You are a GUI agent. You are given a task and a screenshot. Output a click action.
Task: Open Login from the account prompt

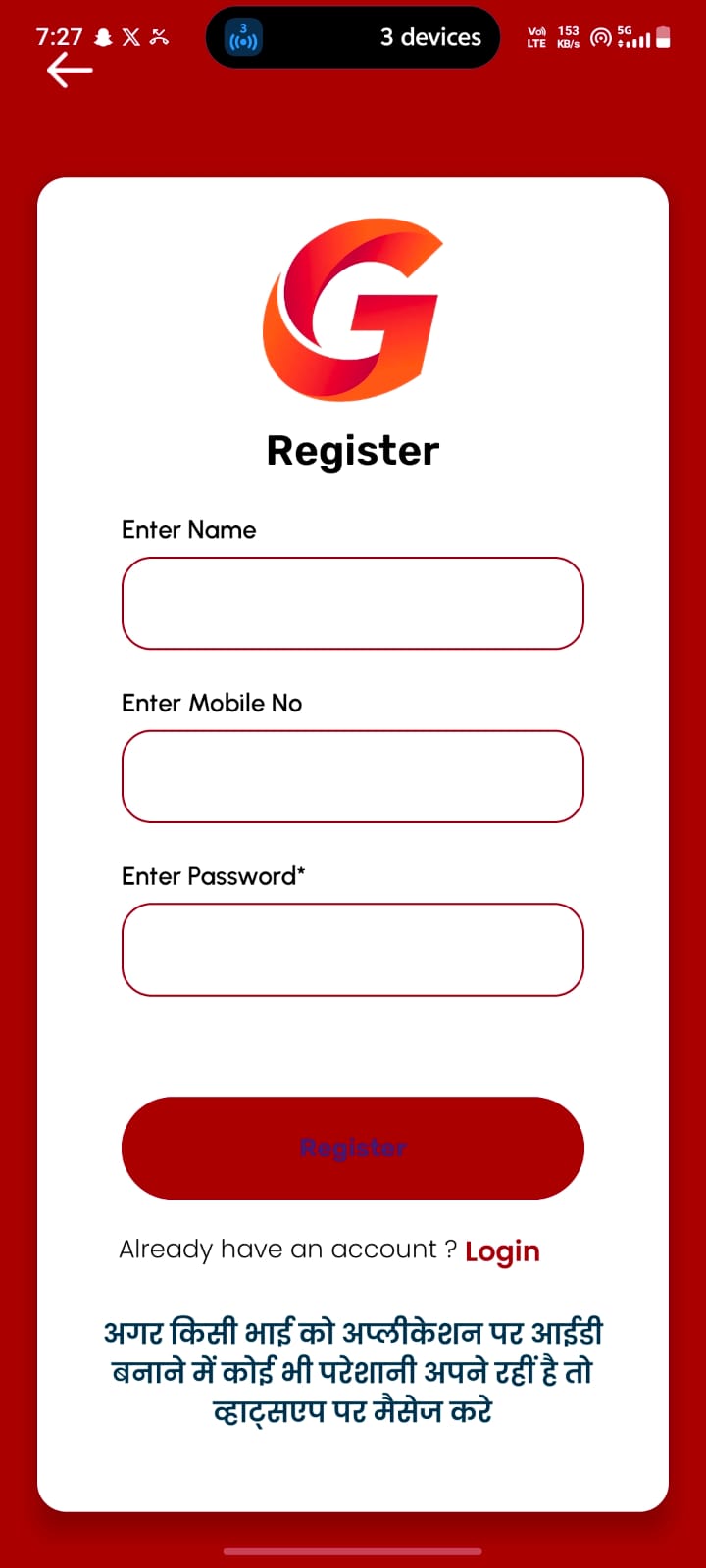pos(503,1250)
